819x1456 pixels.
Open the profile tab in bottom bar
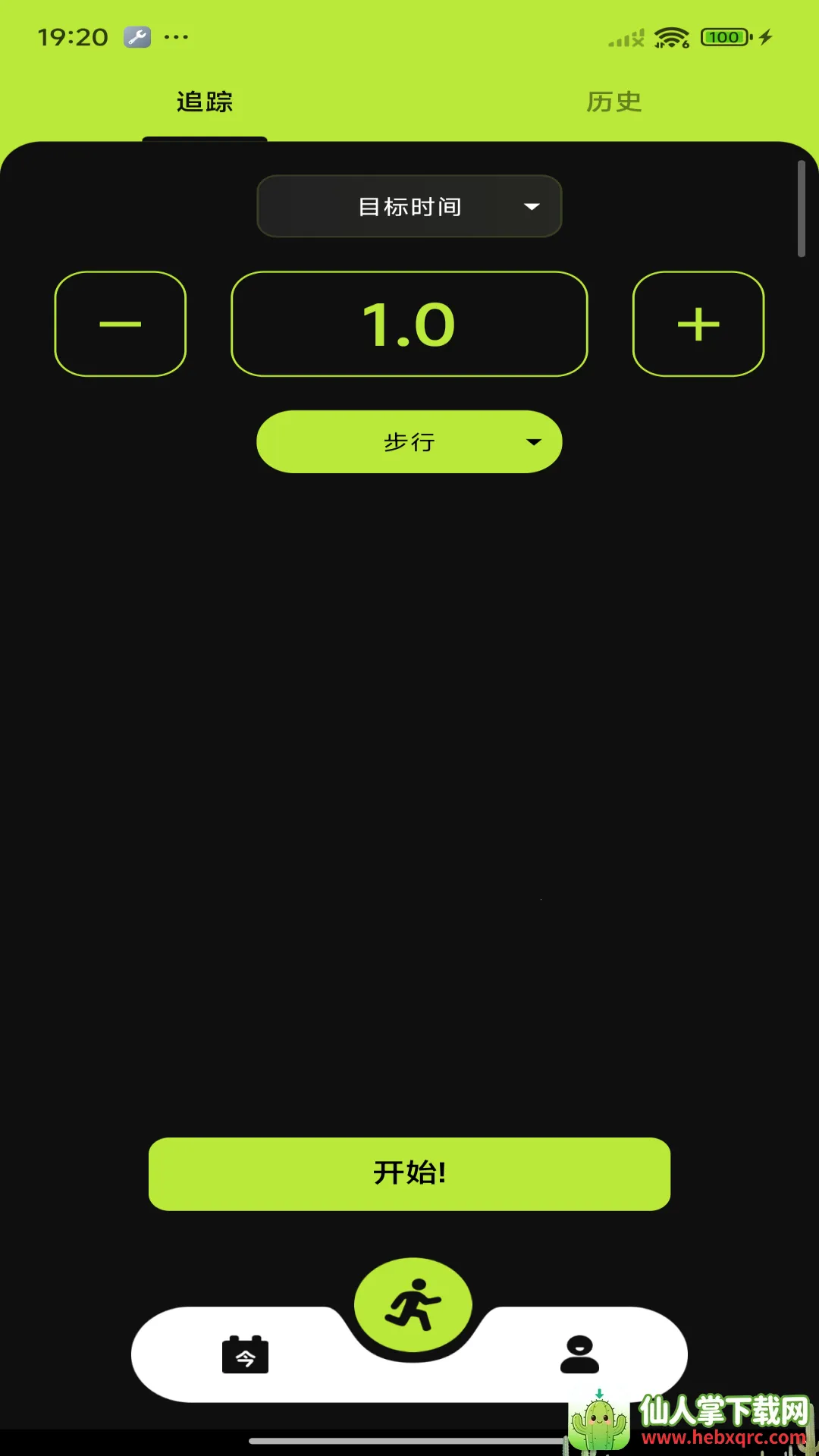[x=579, y=1354]
